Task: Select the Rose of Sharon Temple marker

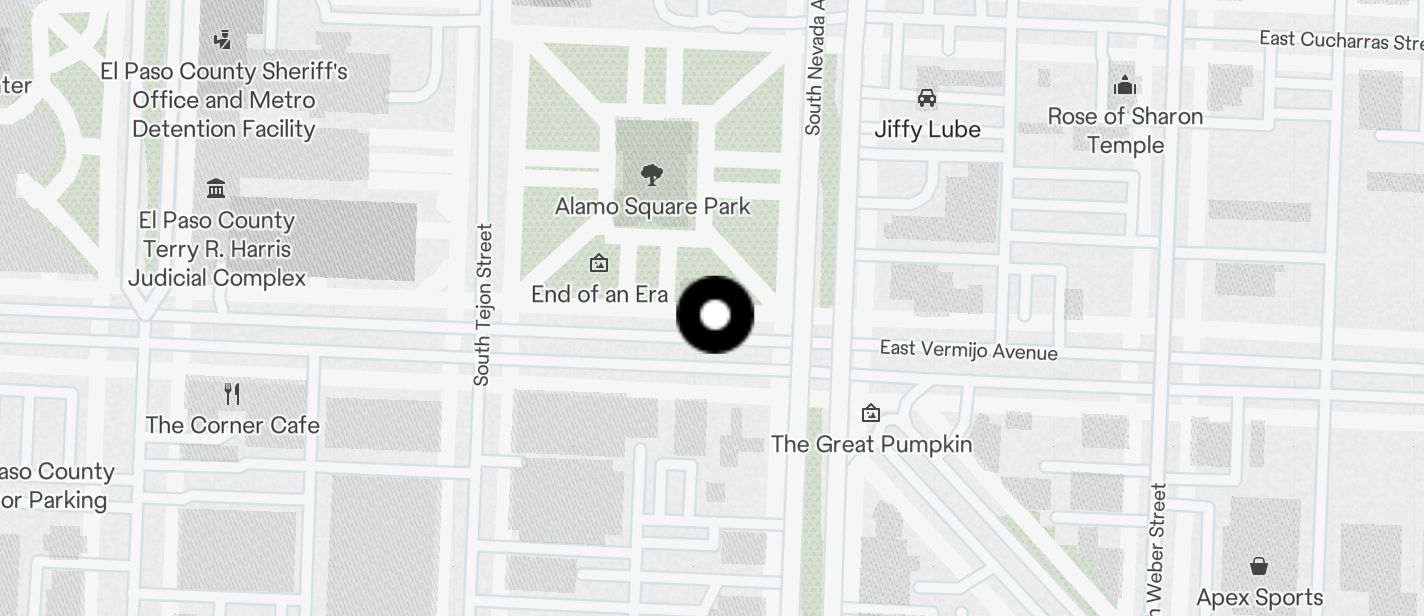Action: (1125, 85)
